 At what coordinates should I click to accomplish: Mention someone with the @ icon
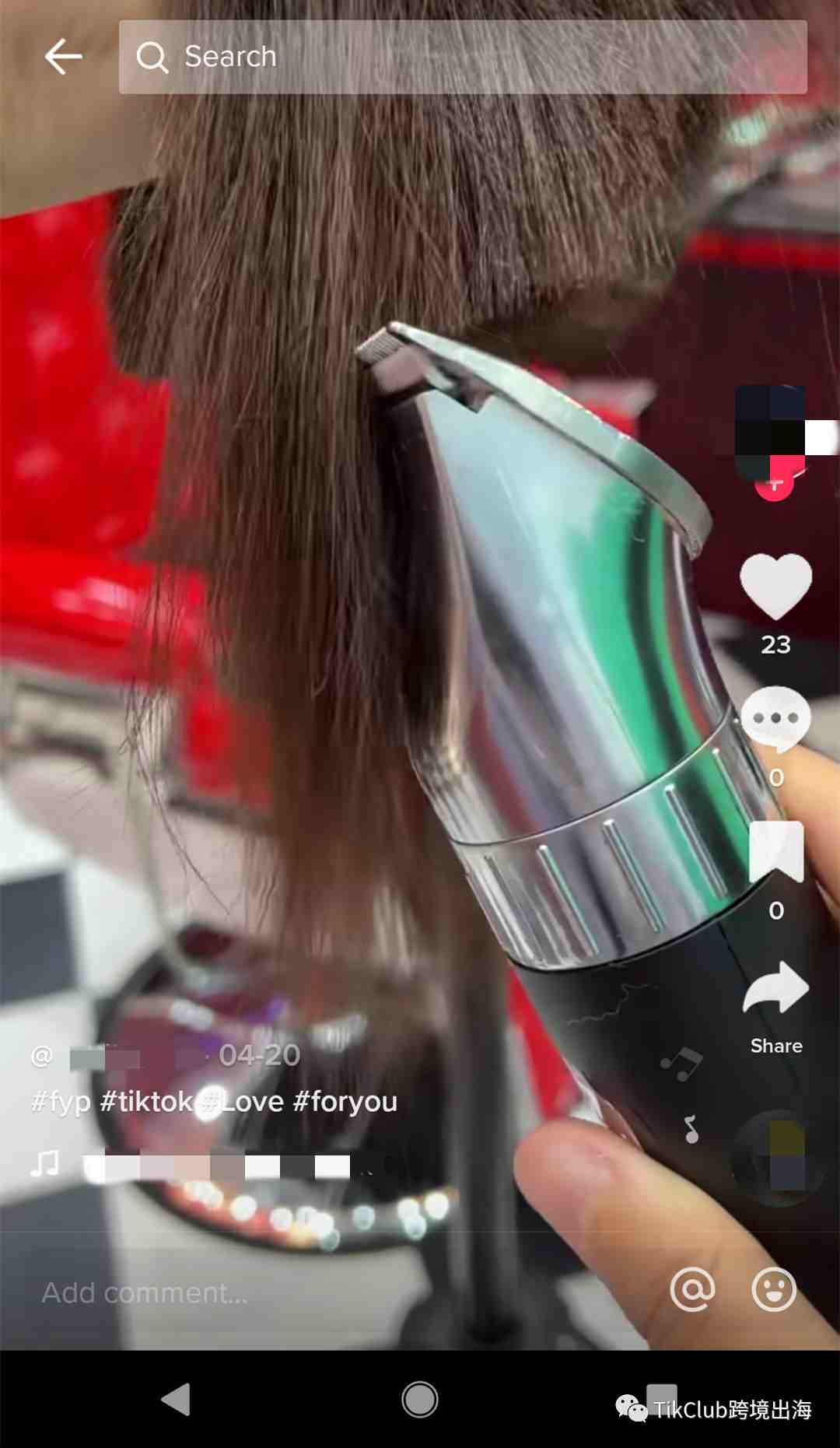pos(692,1289)
